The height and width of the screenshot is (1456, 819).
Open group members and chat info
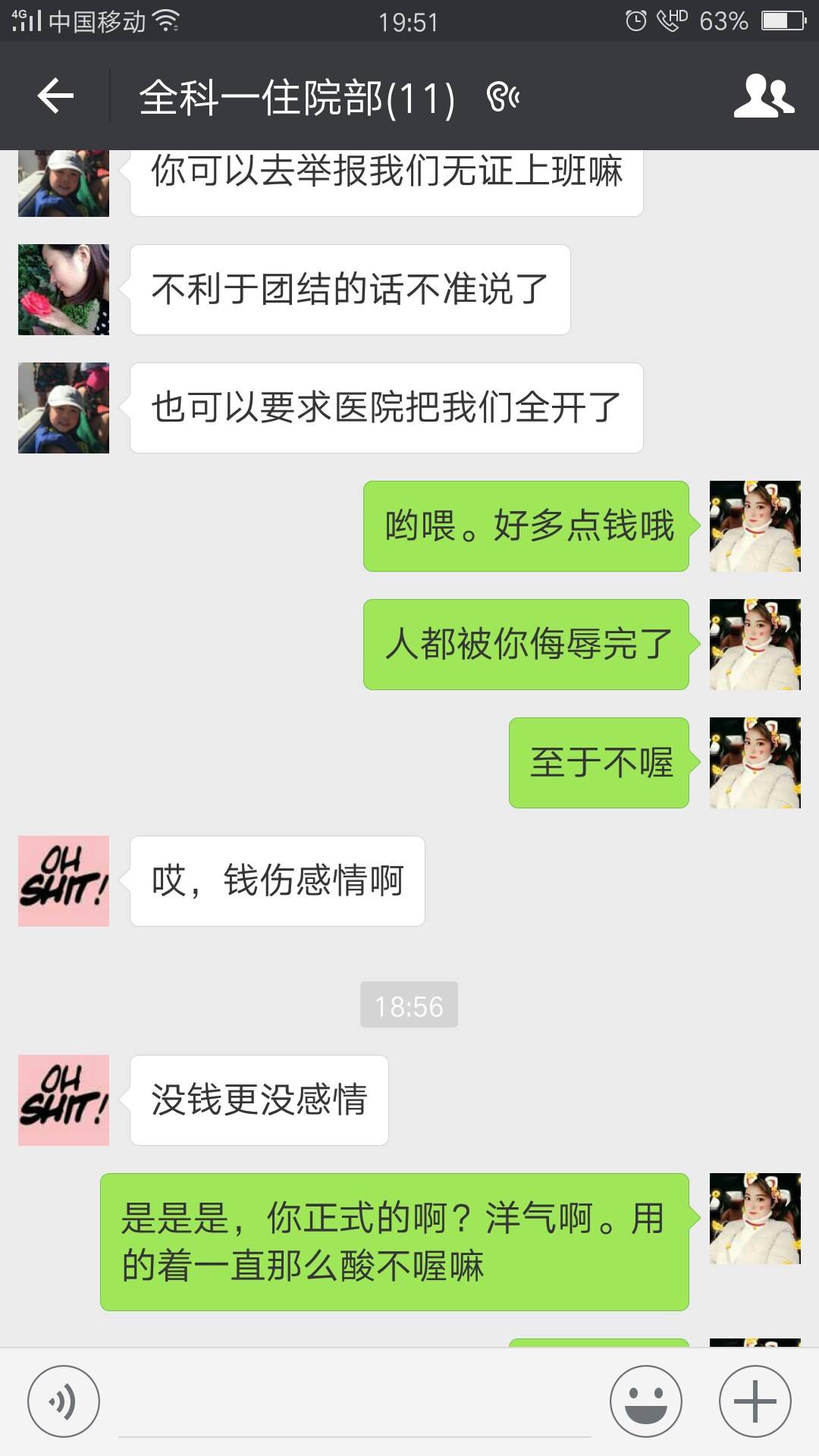click(x=763, y=96)
